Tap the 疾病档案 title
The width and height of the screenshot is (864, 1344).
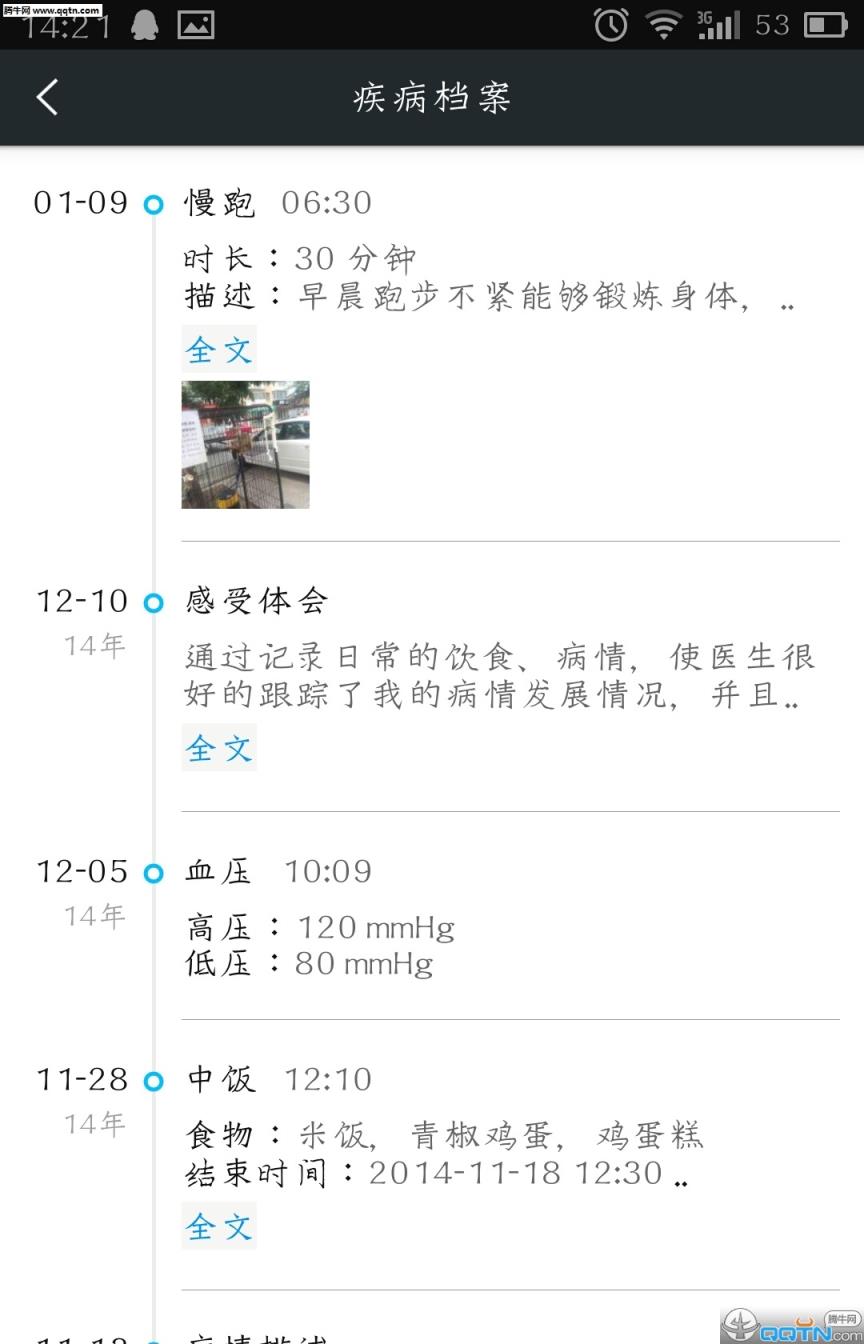(431, 97)
